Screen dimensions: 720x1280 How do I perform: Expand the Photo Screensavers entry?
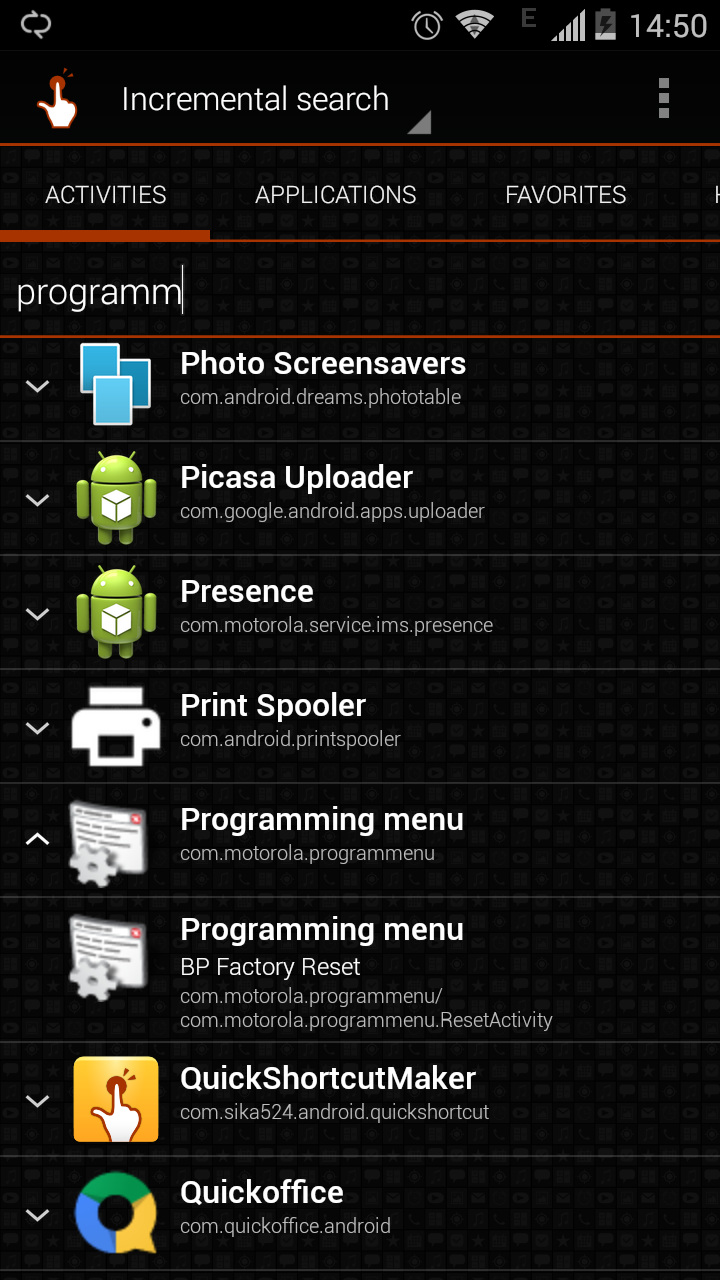[37, 386]
